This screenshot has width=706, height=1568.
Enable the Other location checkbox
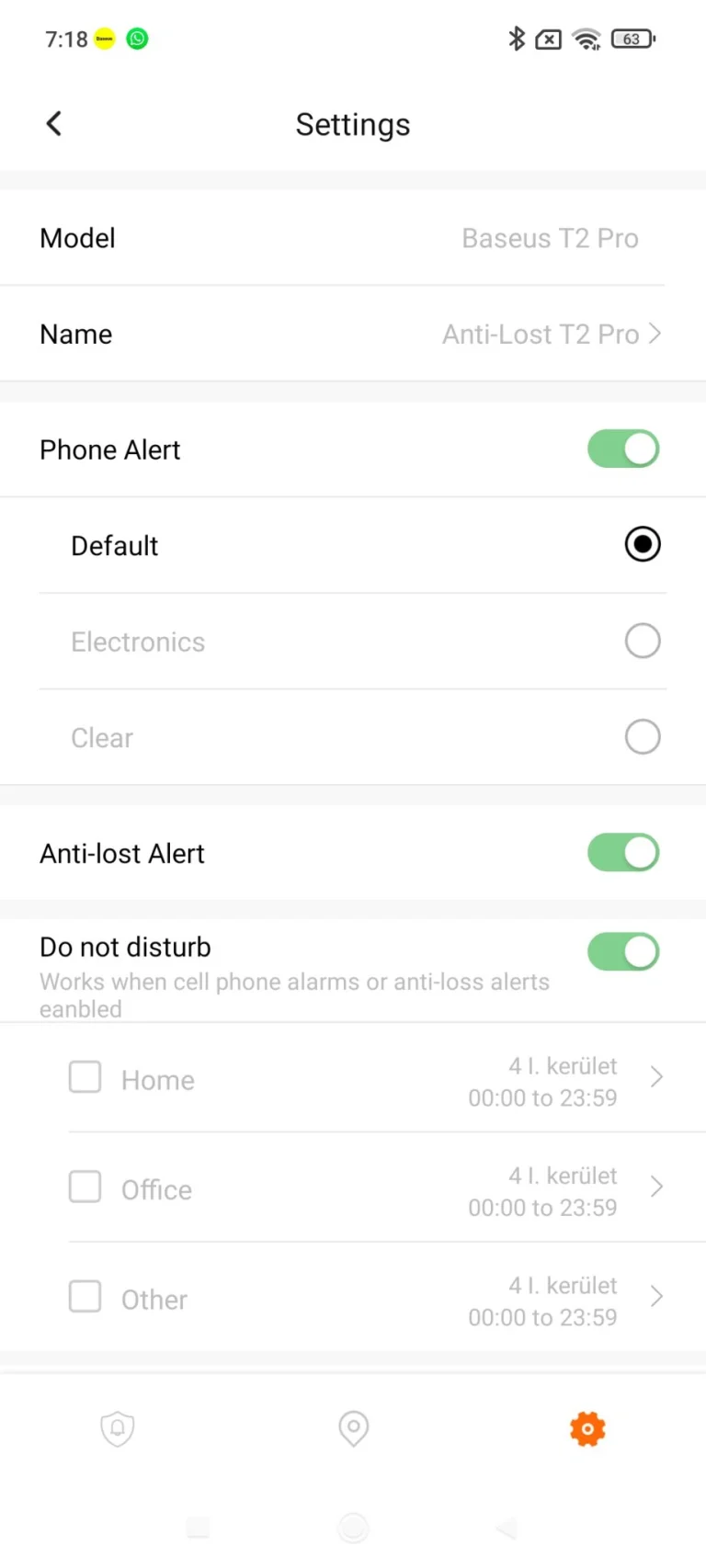(x=85, y=1297)
